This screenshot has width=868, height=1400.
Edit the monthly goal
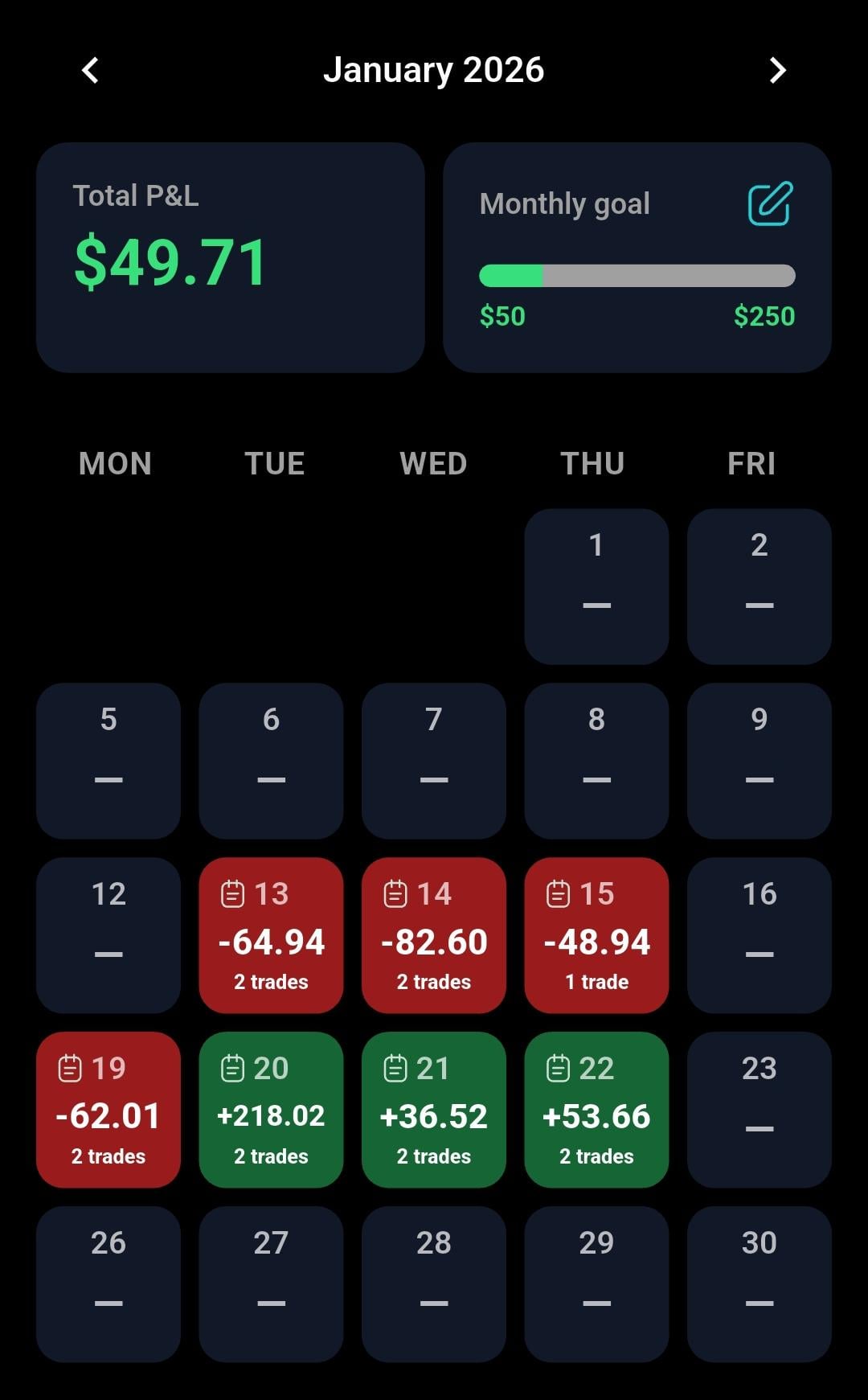770,203
